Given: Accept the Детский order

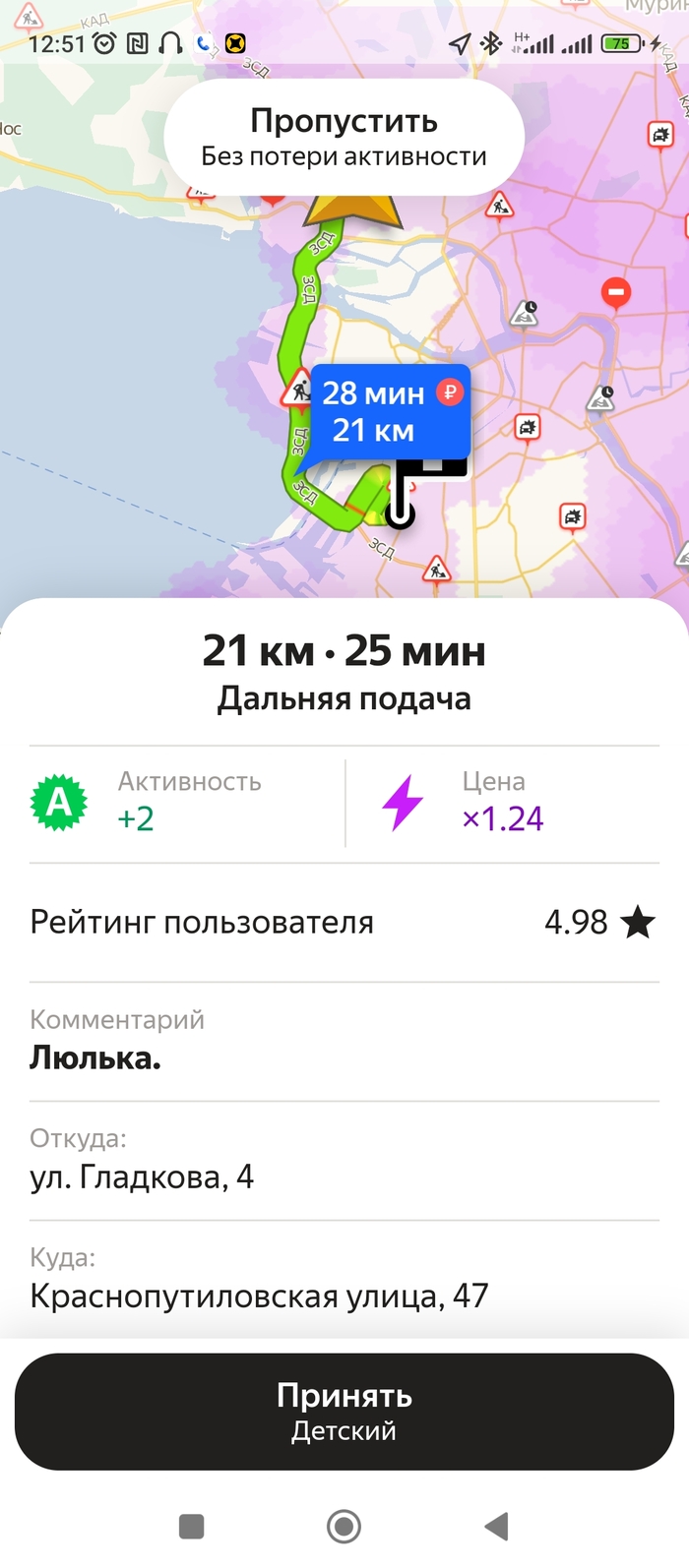Looking at the screenshot, I should point(344,1411).
